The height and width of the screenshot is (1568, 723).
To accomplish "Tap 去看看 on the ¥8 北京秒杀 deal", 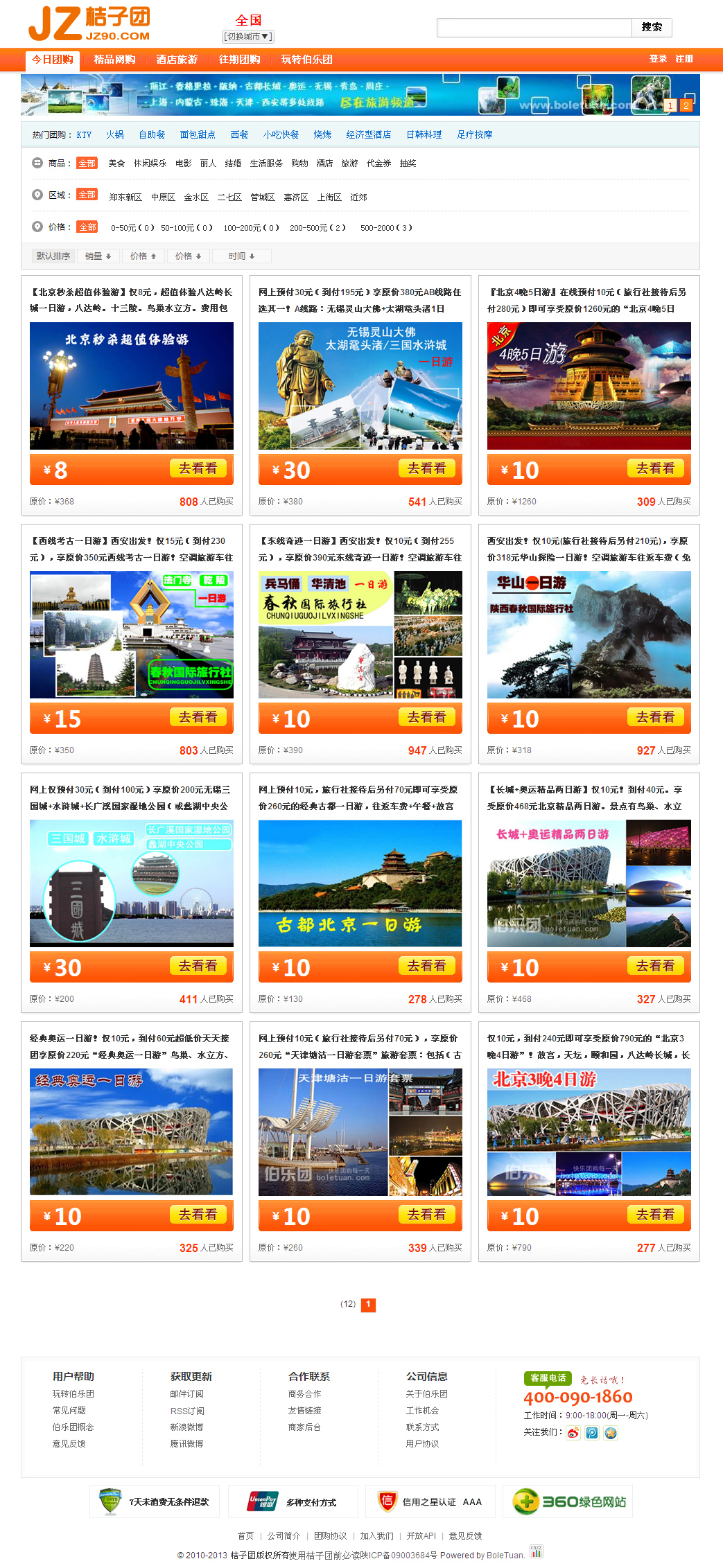I will [198, 469].
